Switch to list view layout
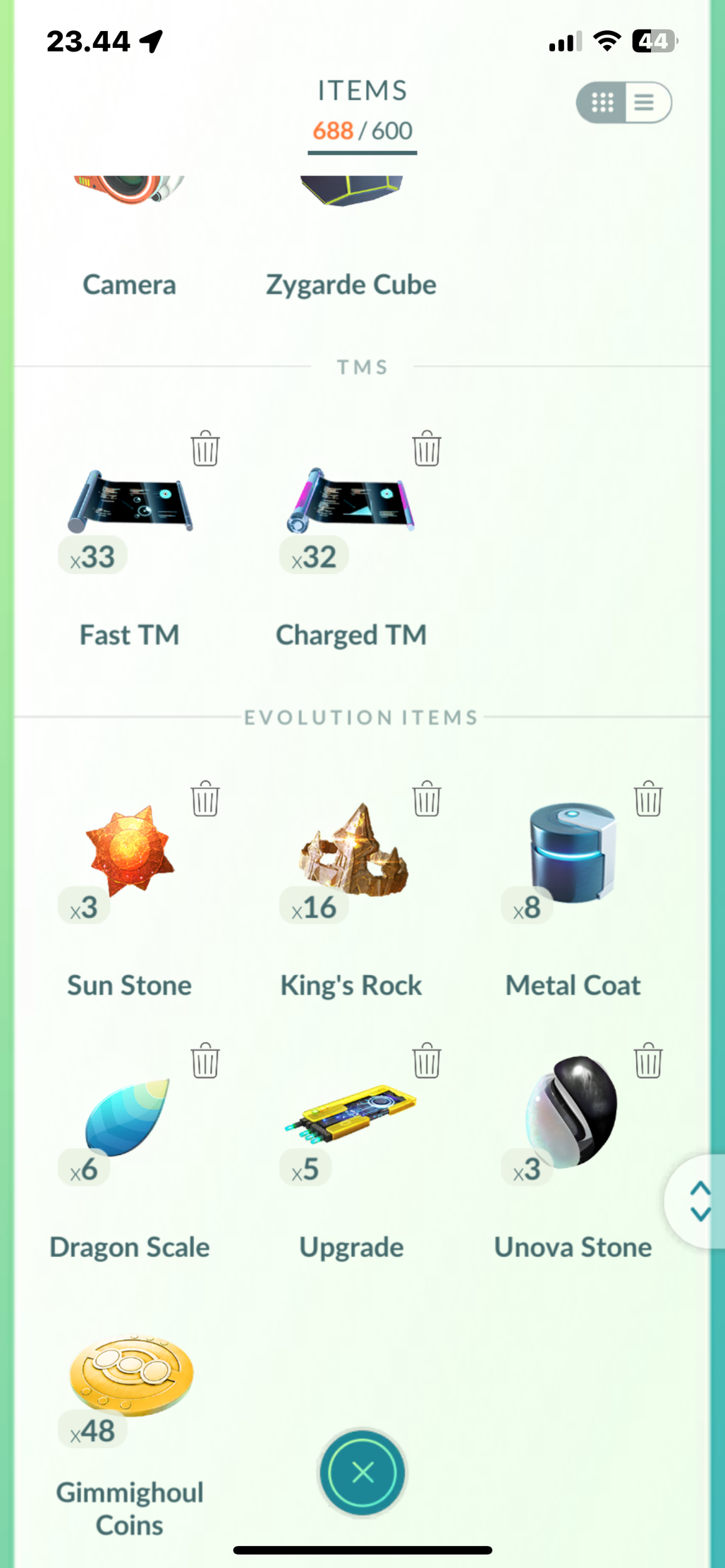725x1568 pixels. point(645,103)
